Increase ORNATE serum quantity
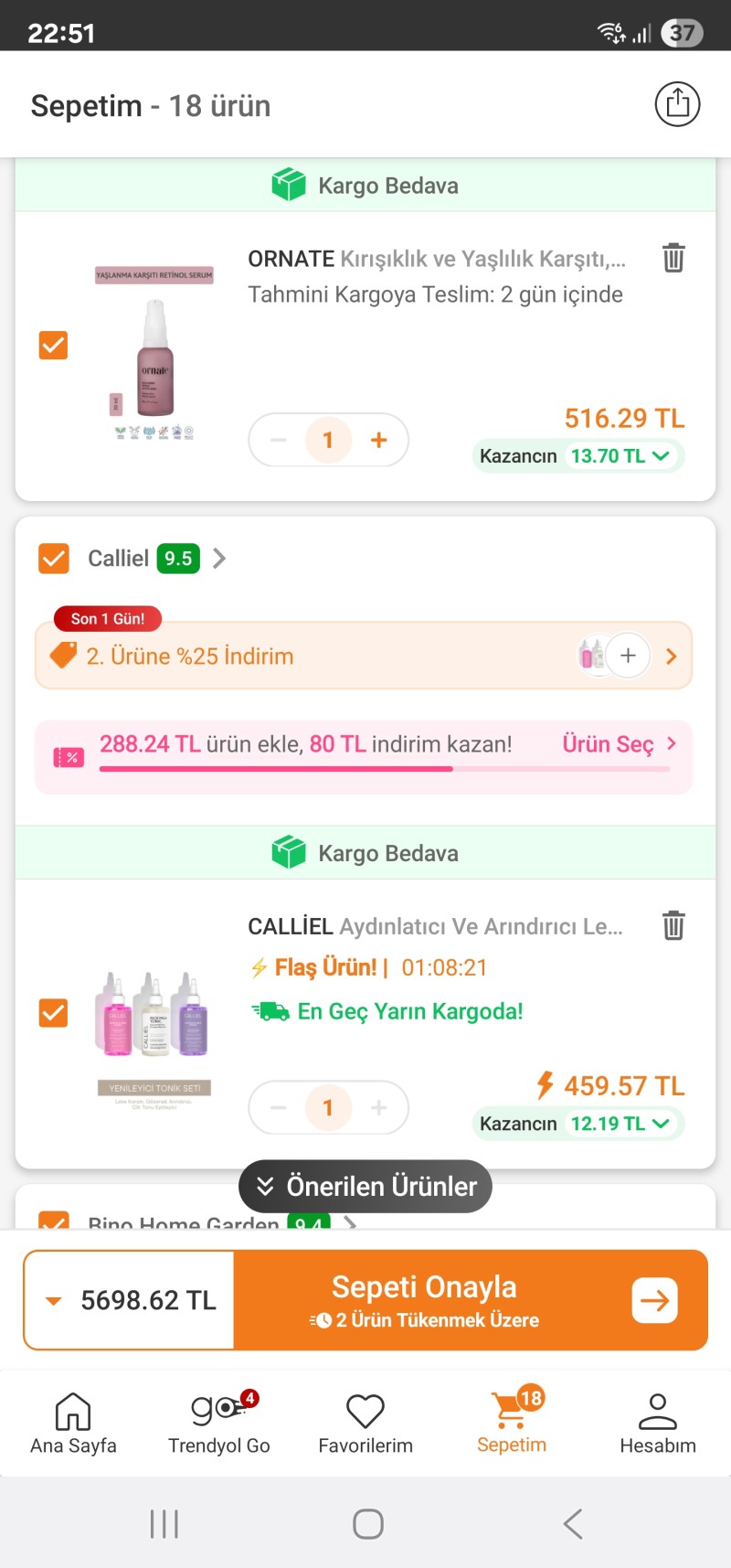The height and width of the screenshot is (1568, 731). [378, 440]
